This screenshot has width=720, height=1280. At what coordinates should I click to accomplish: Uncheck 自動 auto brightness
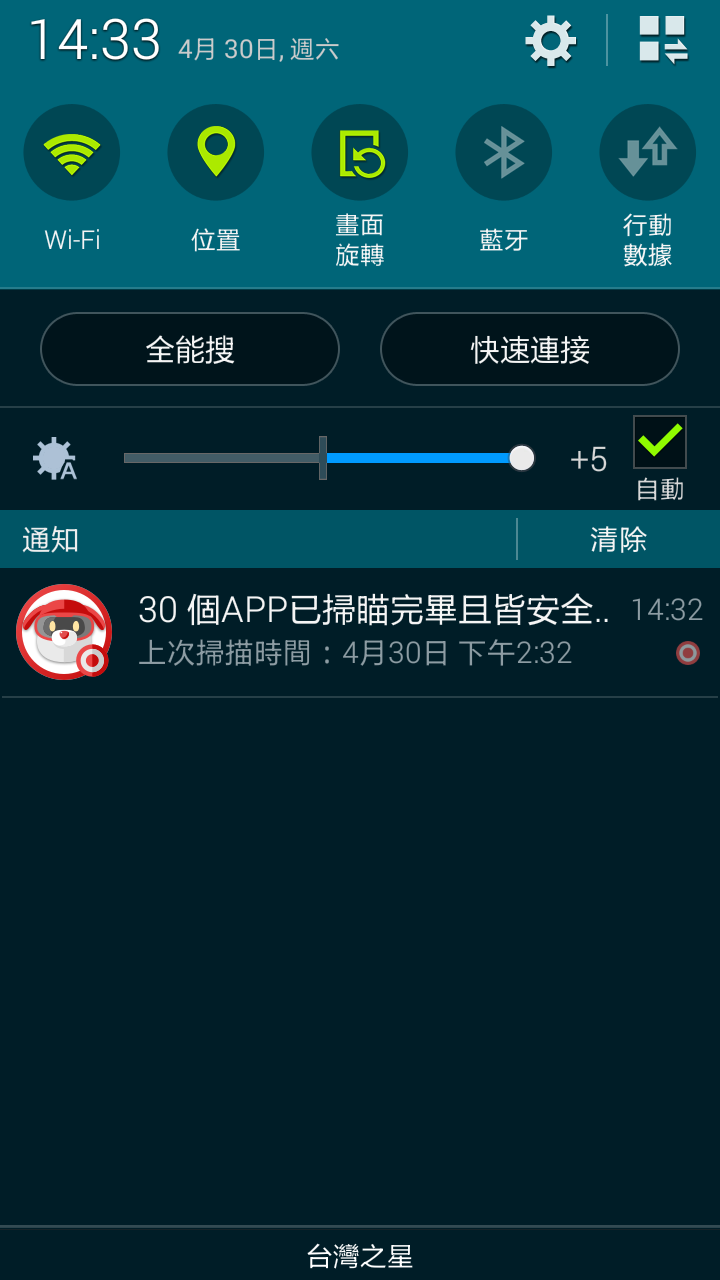660,443
